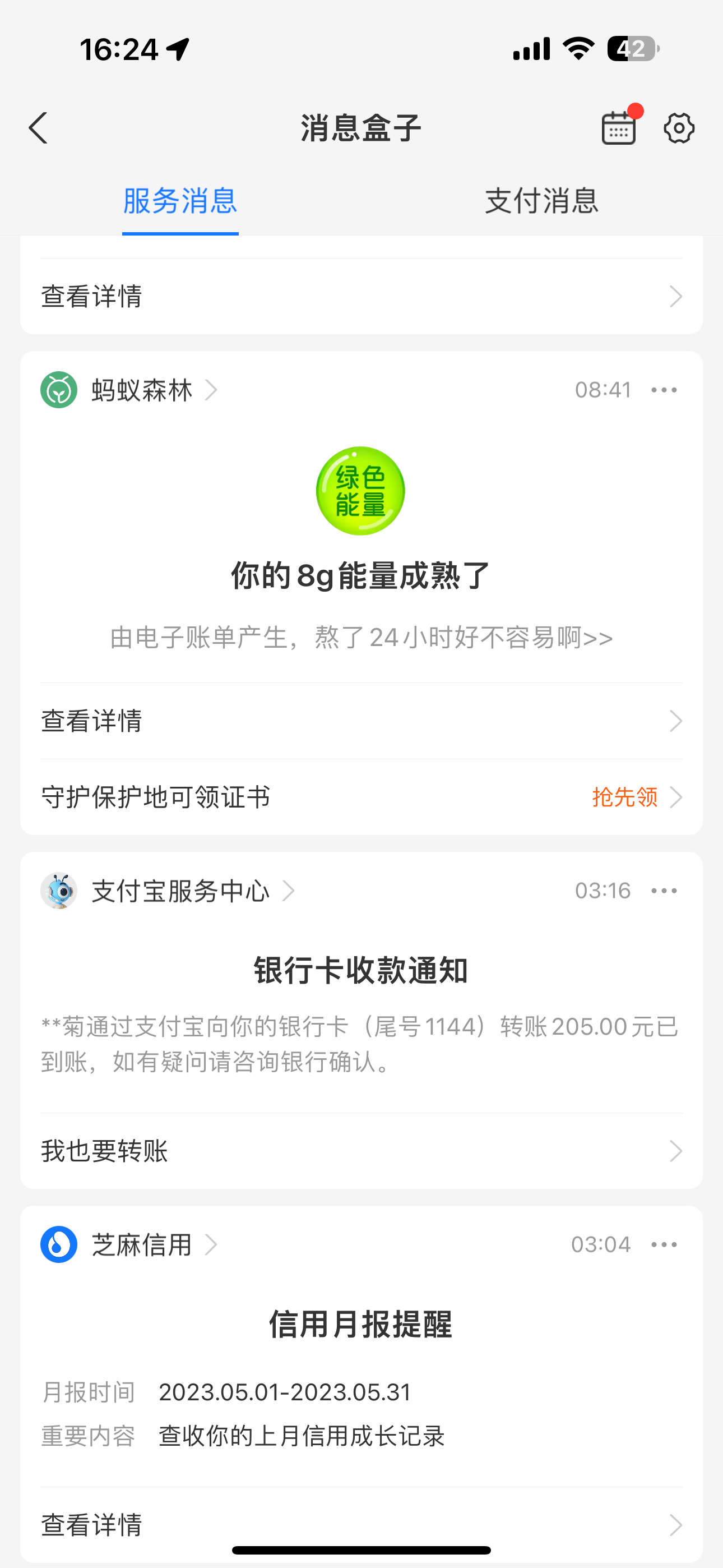Open 蚂蚁森林 service page
Screen dimensions: 723x1568
click(x=142, y=390)
